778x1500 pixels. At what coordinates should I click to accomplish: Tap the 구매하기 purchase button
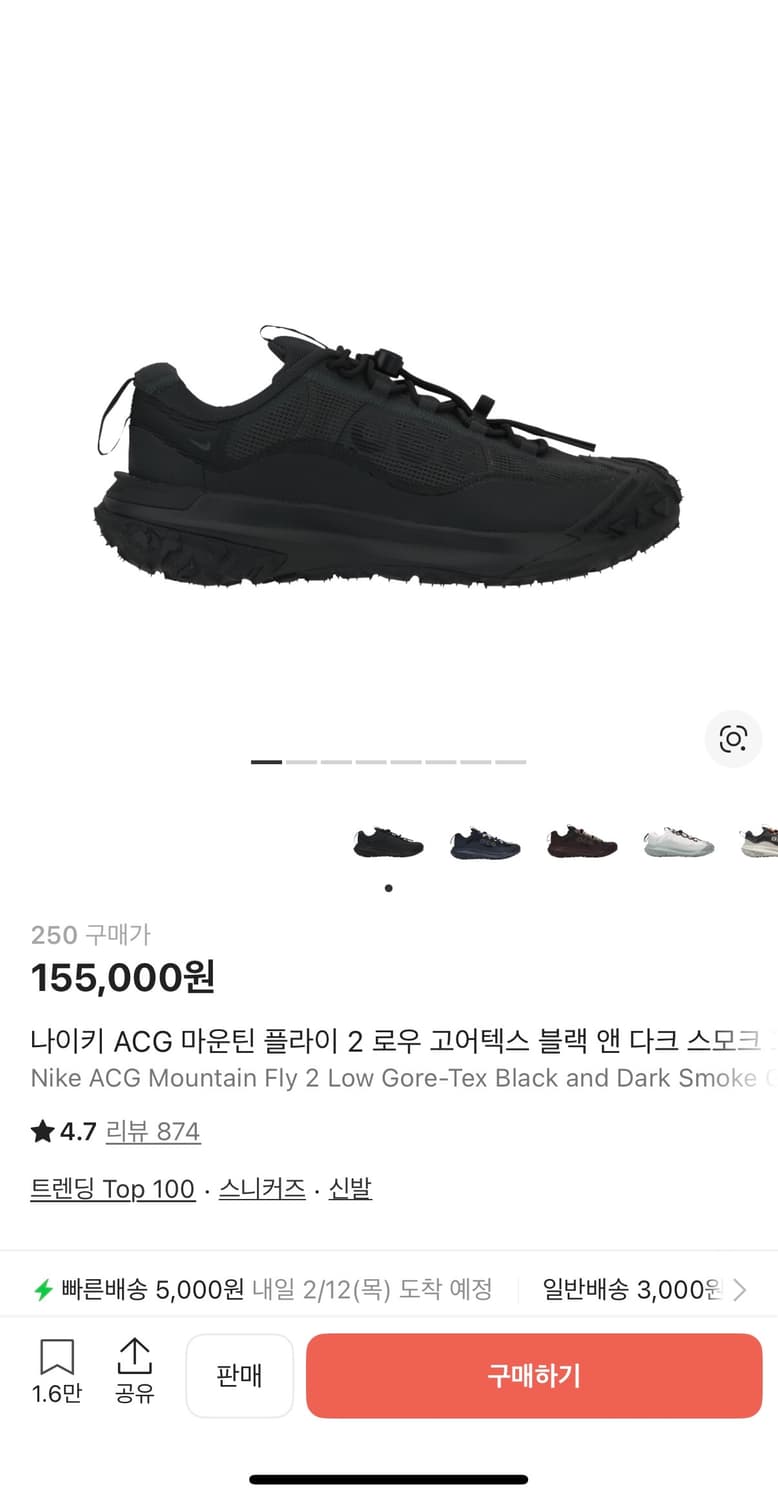(532, 1375)
